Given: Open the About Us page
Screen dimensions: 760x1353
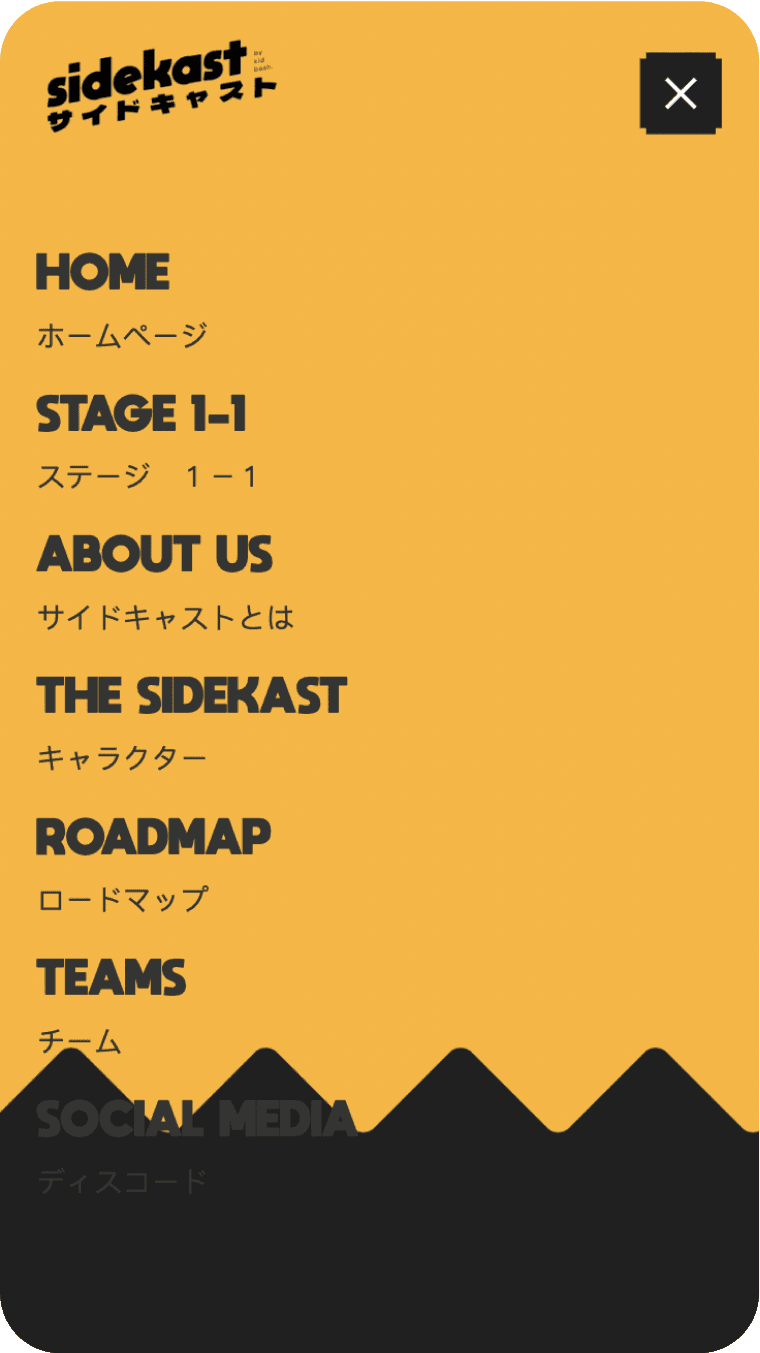Looking at the screenshot, I should coord(154,555).
